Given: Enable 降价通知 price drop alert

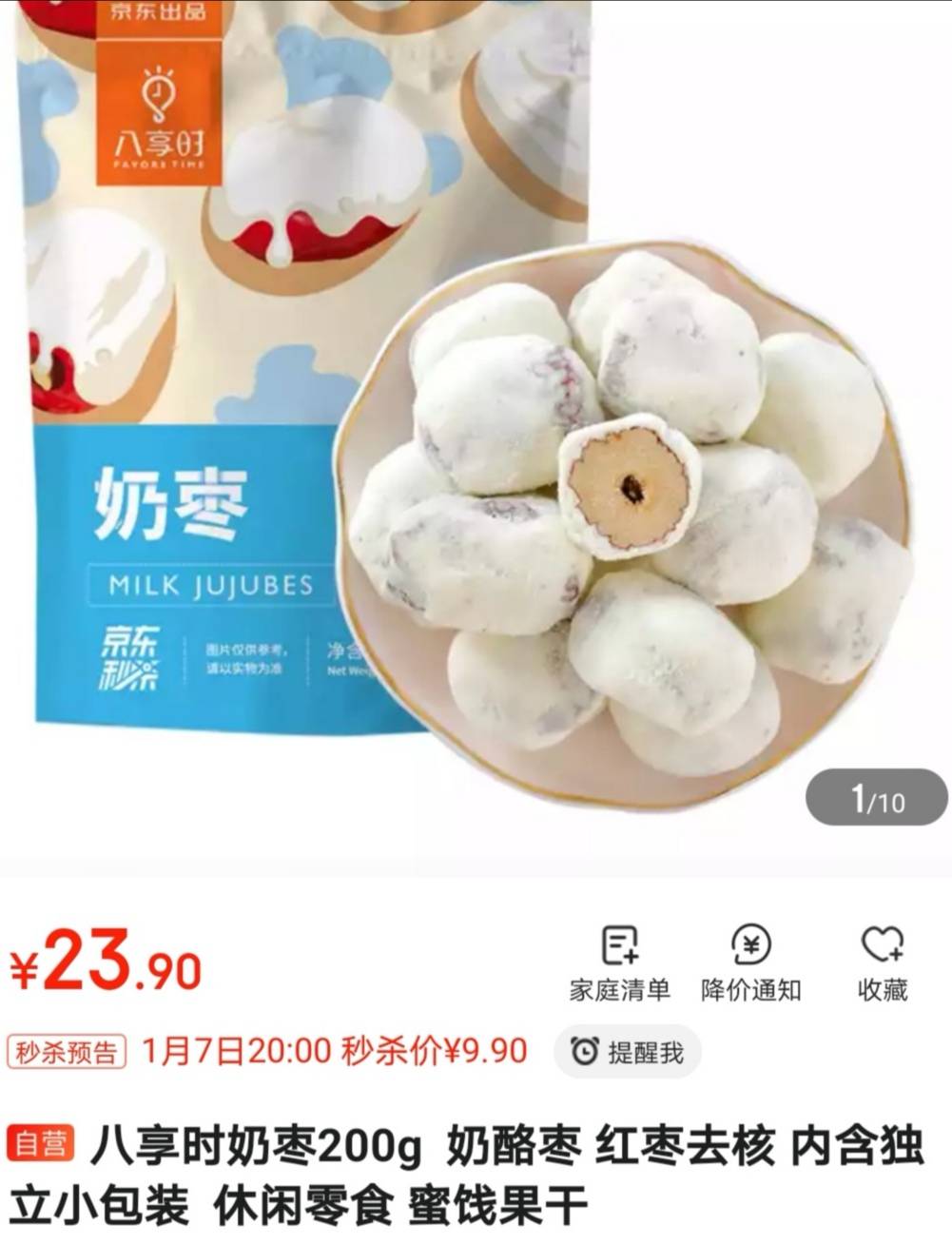Looking at the screenshot, I should coord(750,962).
